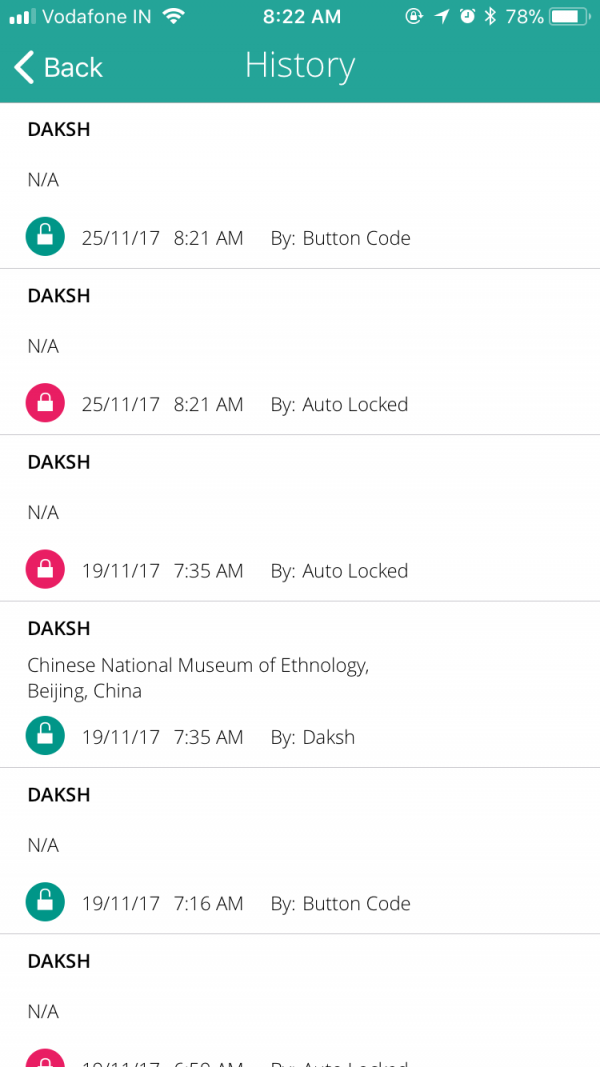This screenshot has width=600, height=1067.
Task: Go back from the History screen
Action: tap(58, 67)
